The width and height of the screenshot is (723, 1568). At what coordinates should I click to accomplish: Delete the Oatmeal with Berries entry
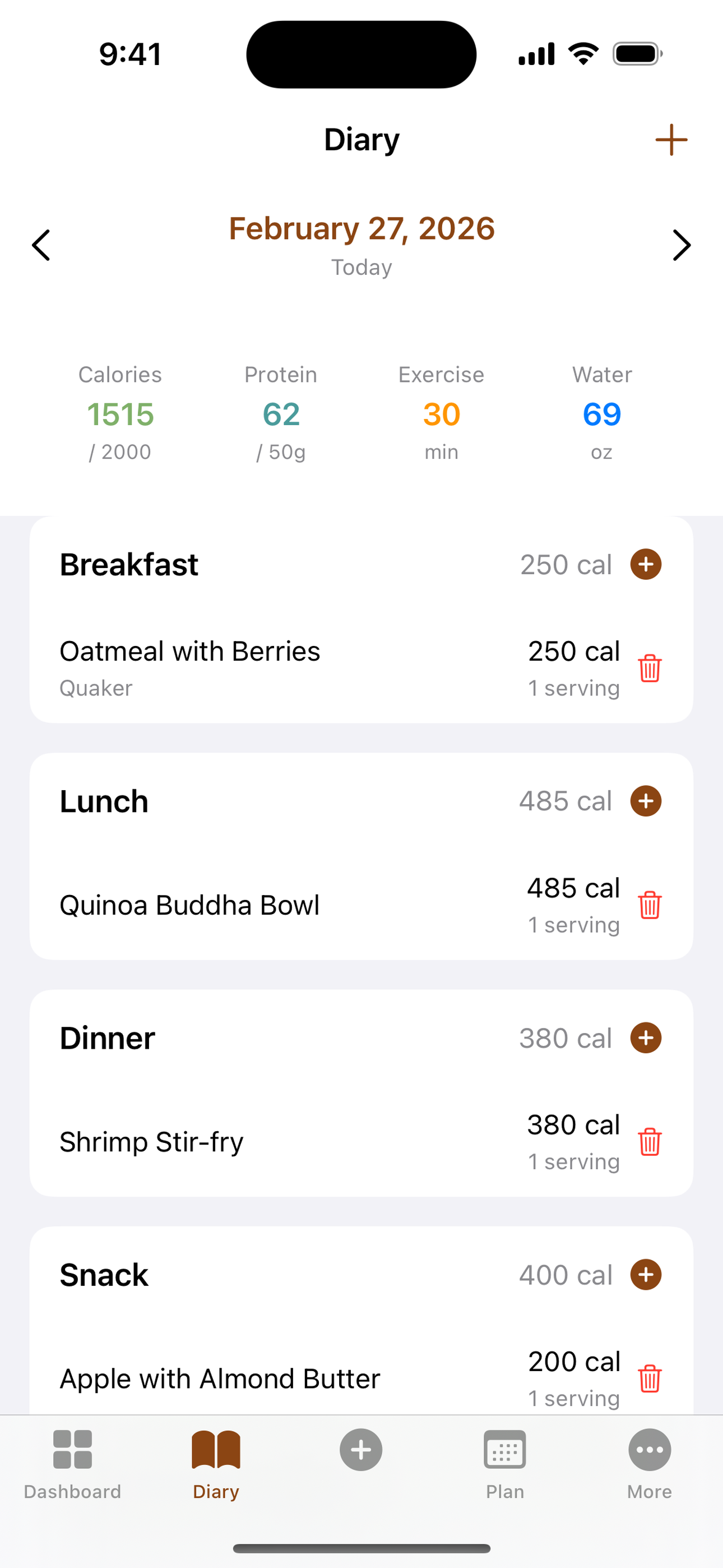pos(650,668)
